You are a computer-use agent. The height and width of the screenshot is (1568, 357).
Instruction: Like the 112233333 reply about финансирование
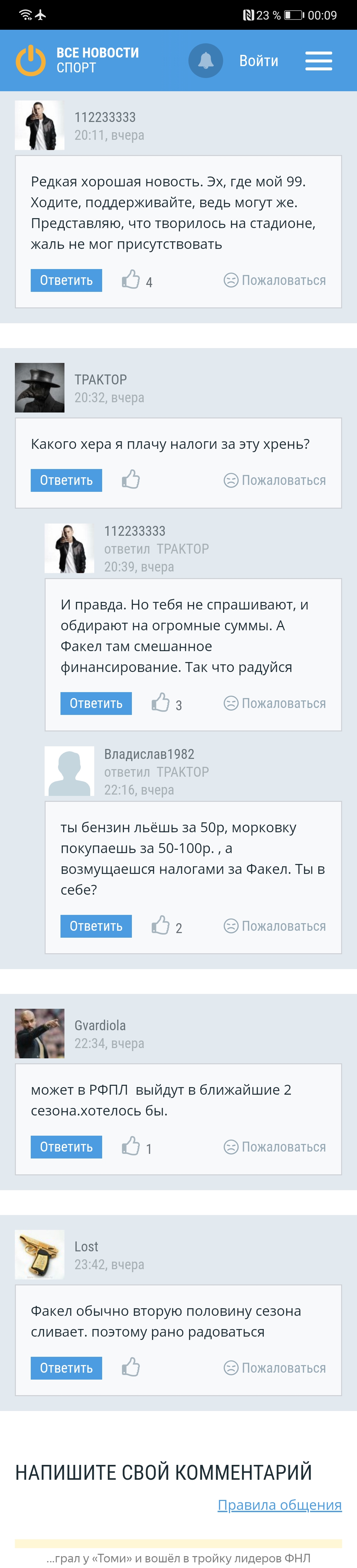pos(161,702)
